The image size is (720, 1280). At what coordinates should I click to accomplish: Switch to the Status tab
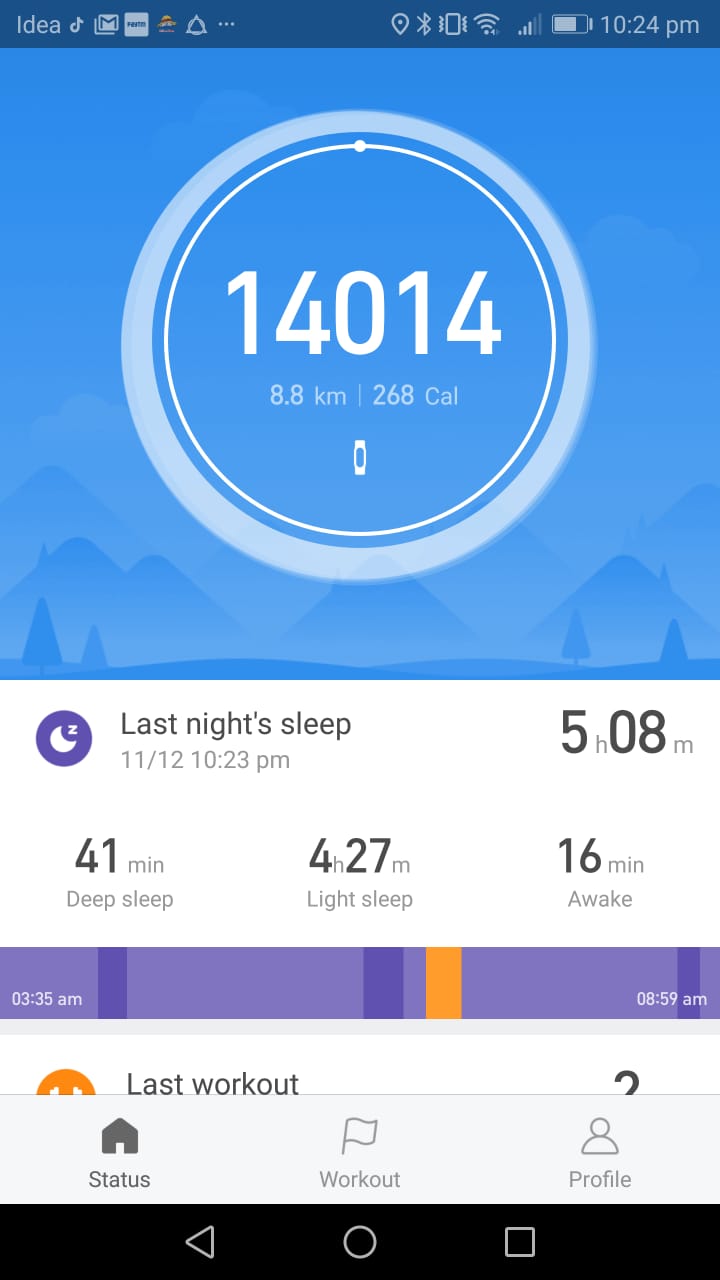[119, 1154]
